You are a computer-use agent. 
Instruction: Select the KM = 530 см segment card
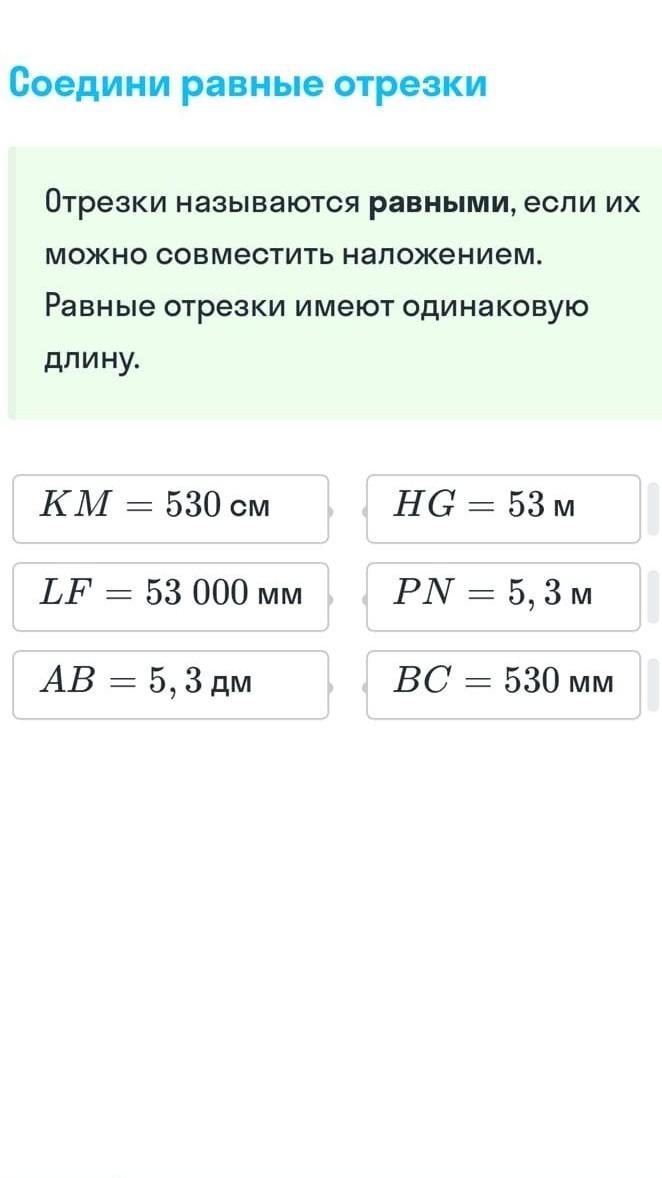171,508
